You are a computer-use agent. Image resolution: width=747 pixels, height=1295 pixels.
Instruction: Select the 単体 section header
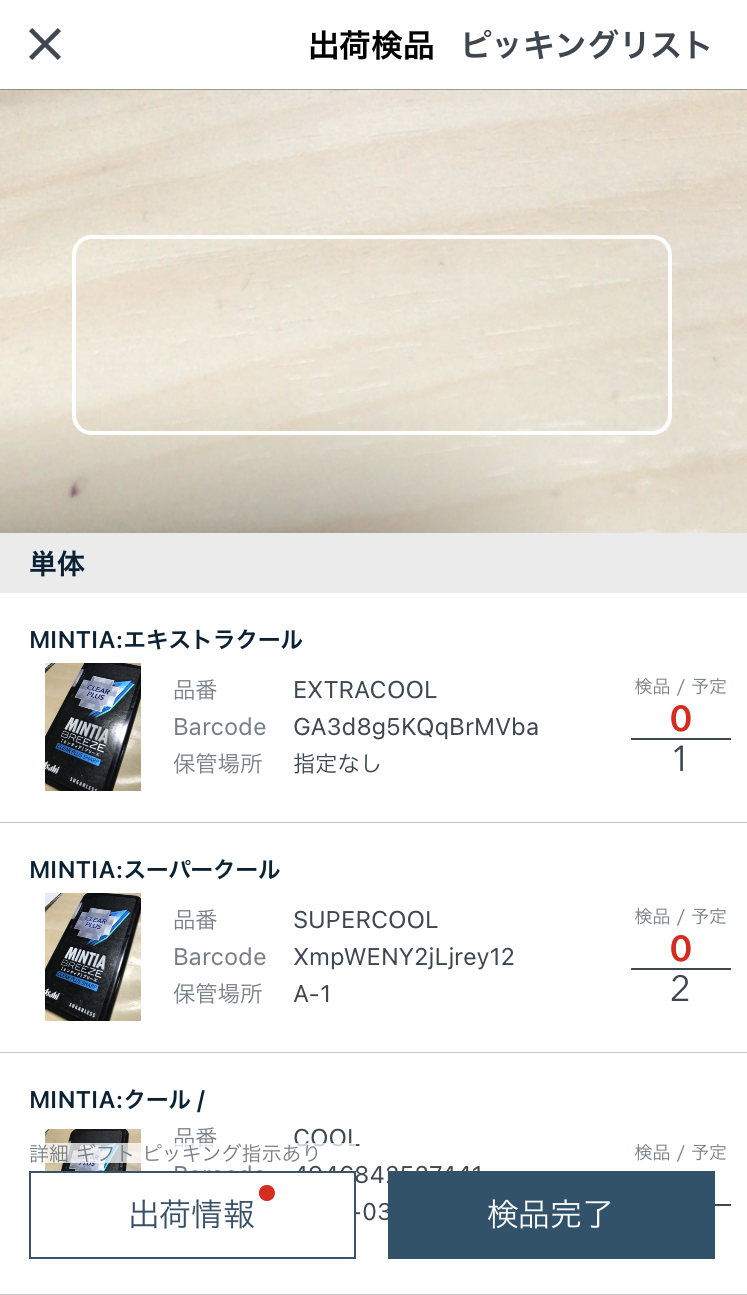coord(55,564)
